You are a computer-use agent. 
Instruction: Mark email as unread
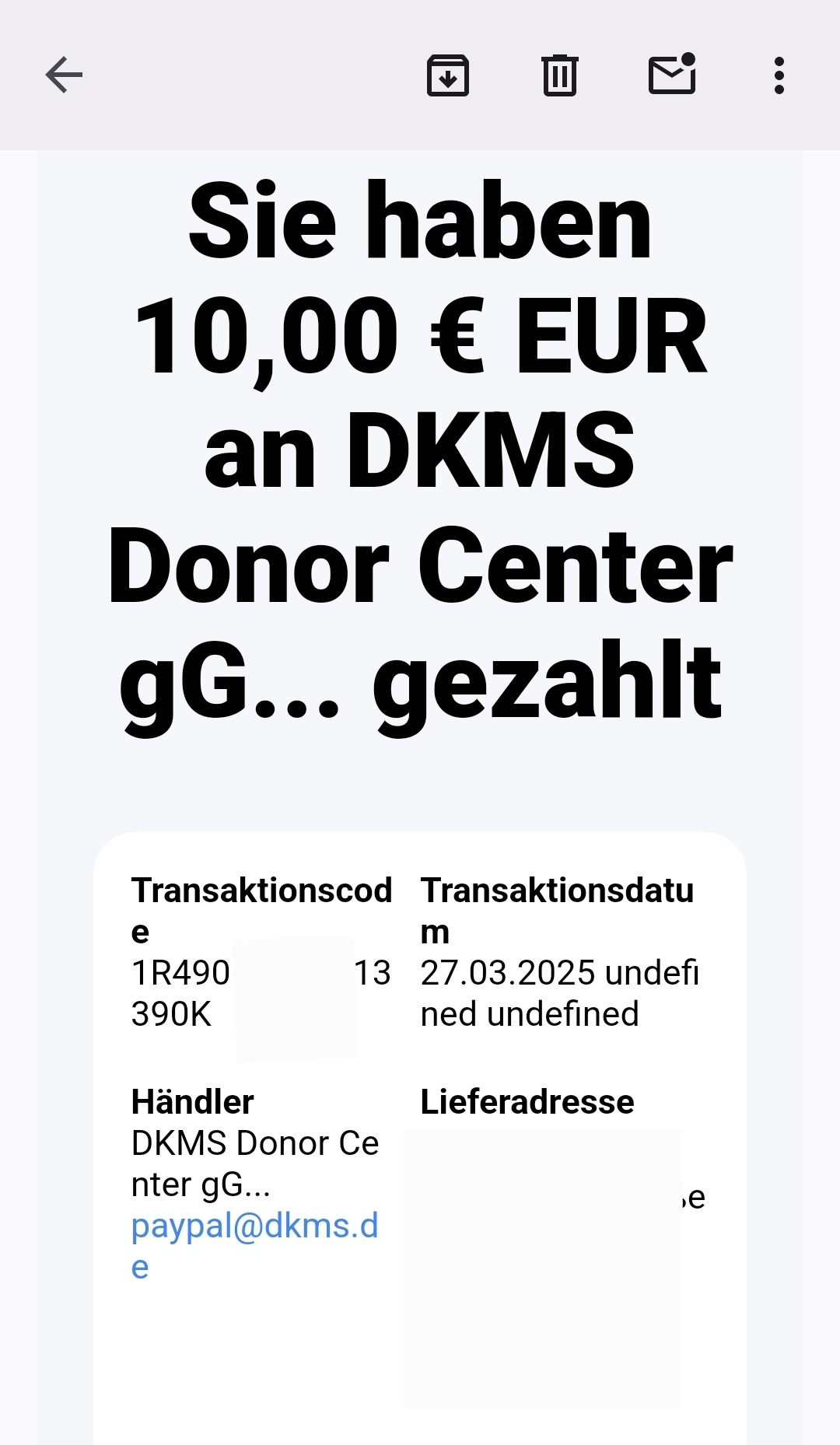[x=672, y=75]
